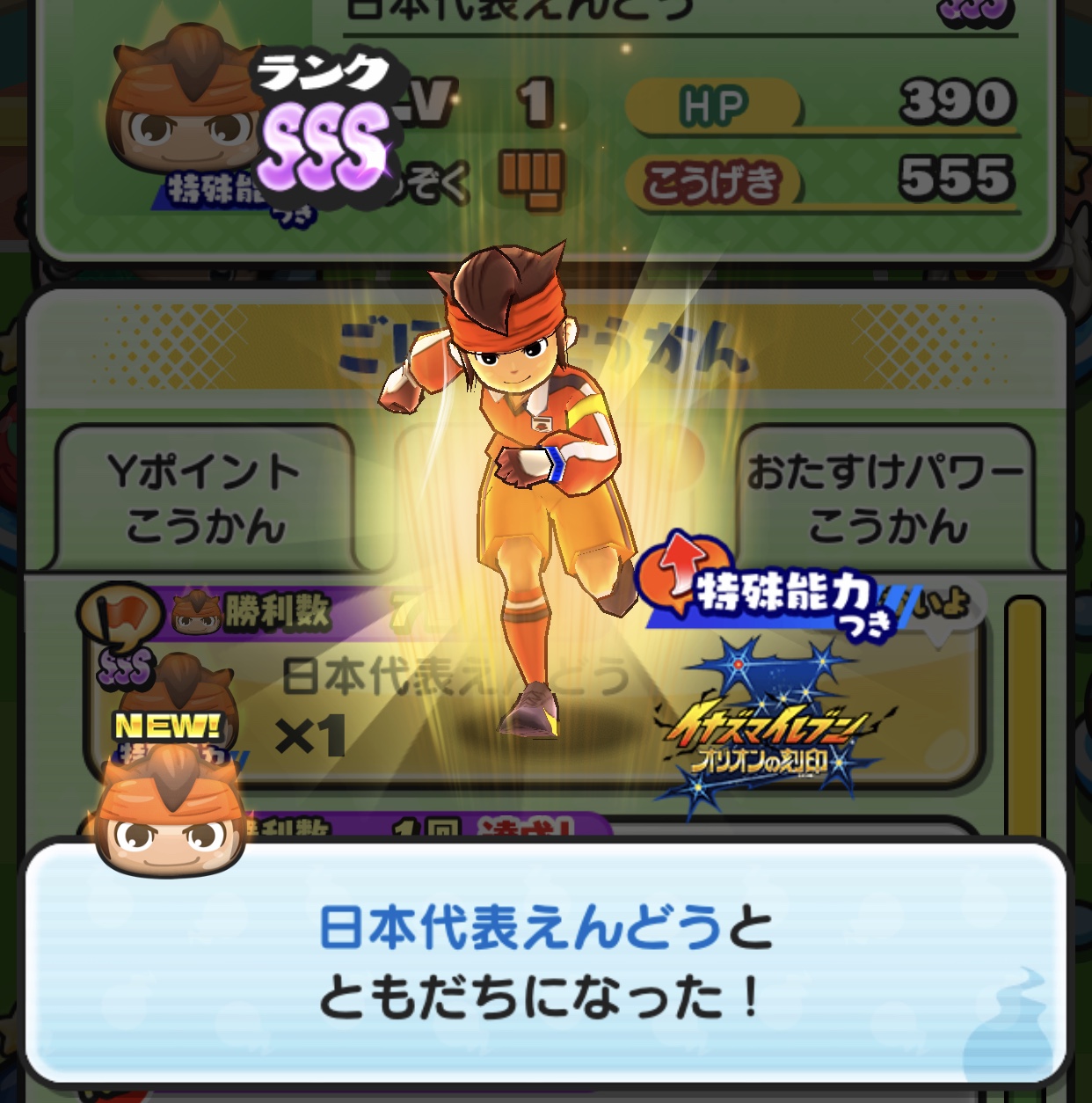1092x1103 pixels.
Task: Tap the ごほうびこうかん reward header
Action: (545, 343)
